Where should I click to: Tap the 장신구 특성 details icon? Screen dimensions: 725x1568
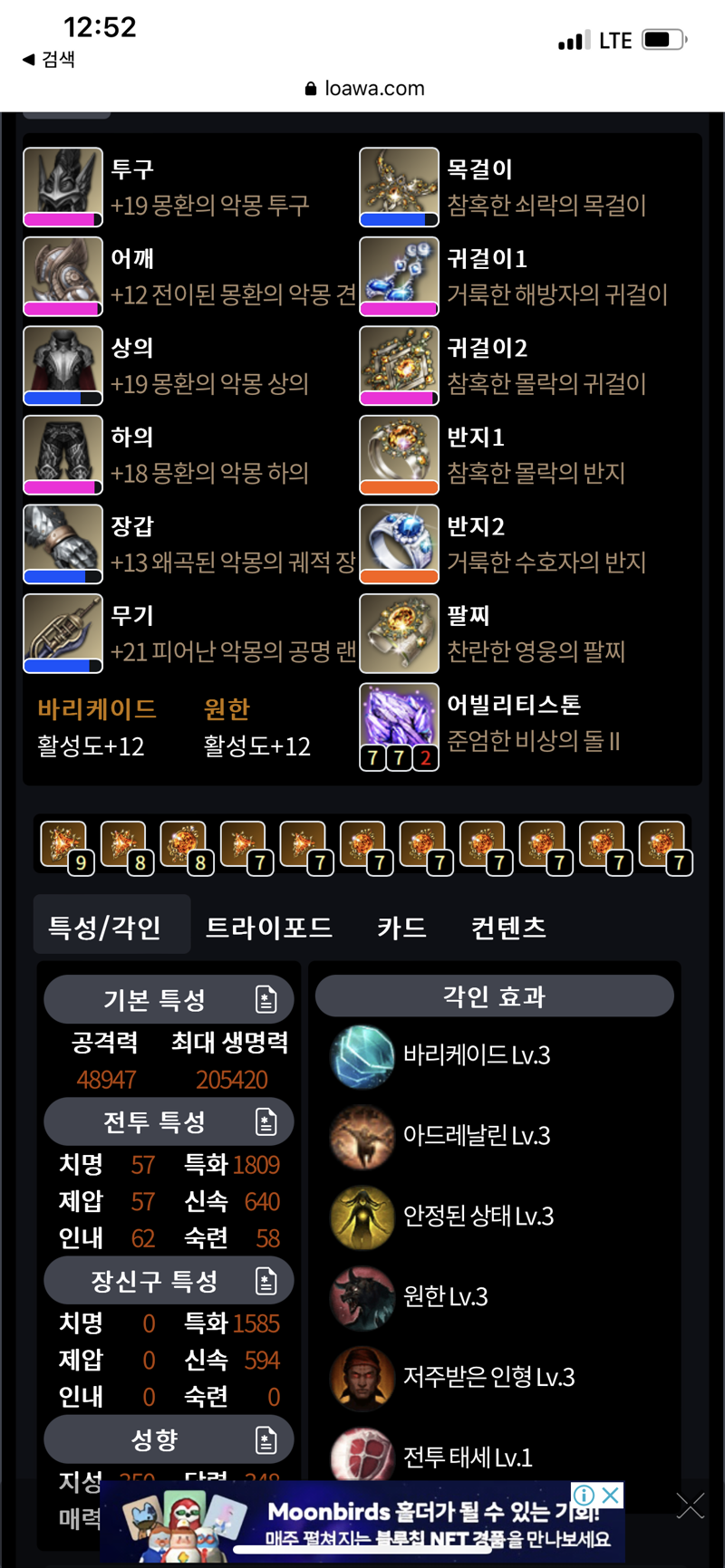click(266, 1281)
